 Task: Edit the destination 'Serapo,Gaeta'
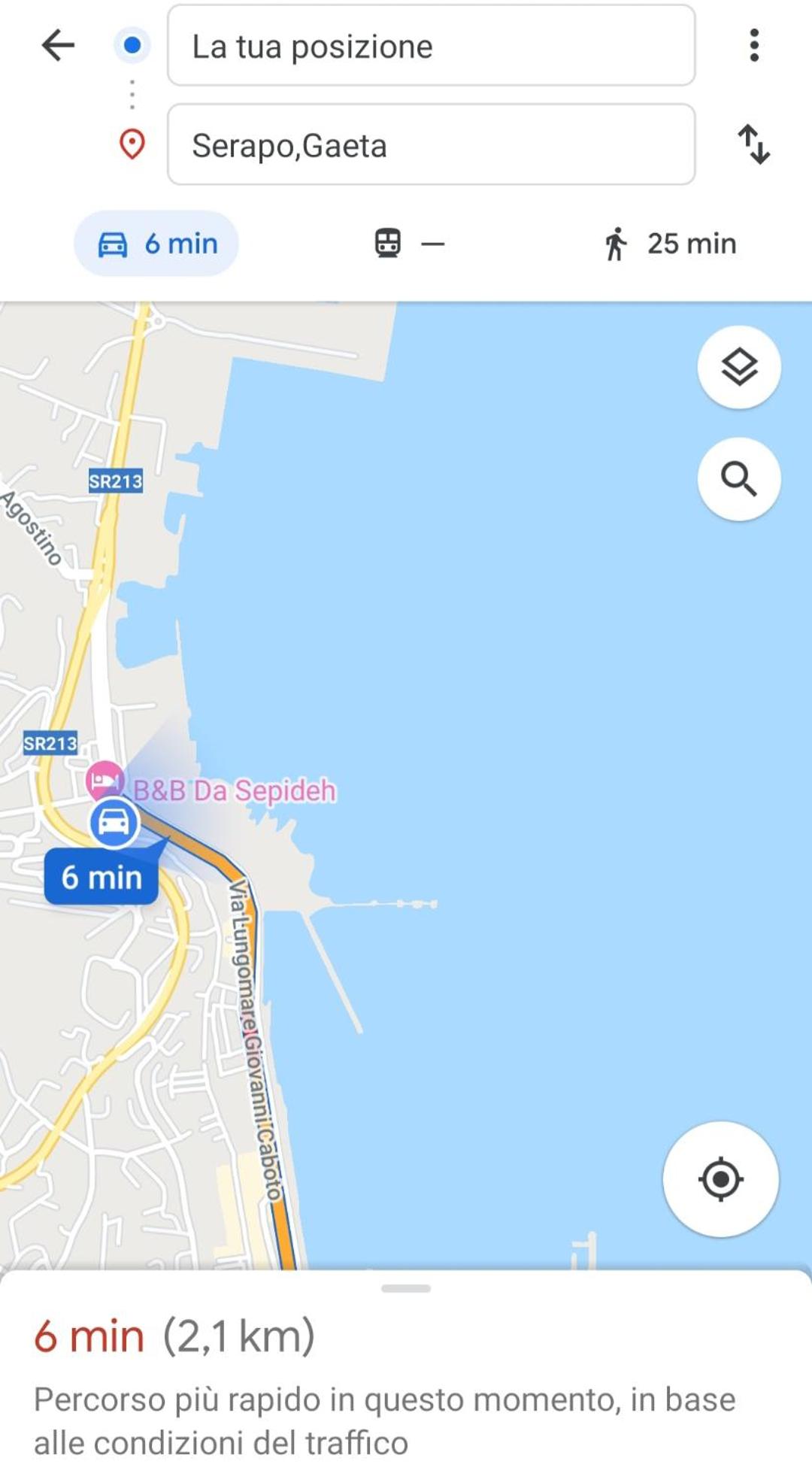point(431,144)
